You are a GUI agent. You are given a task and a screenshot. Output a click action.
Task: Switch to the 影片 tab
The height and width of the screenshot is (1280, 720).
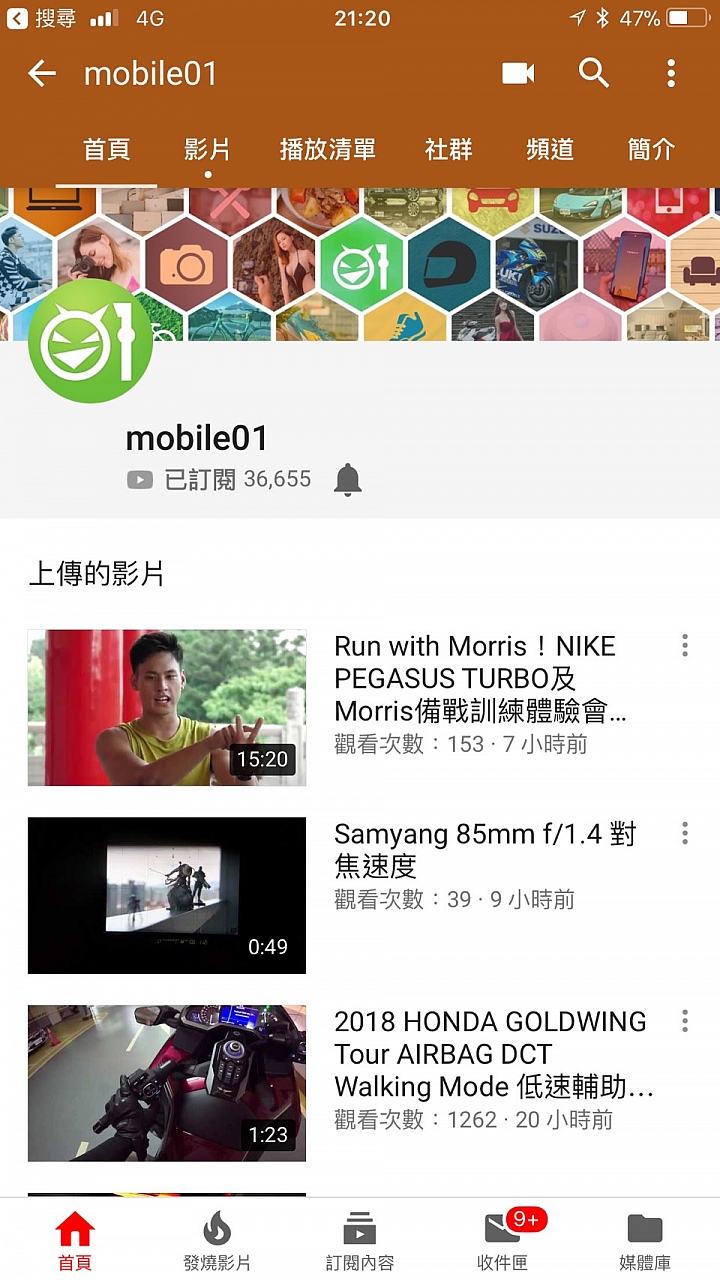click(208, 150)
